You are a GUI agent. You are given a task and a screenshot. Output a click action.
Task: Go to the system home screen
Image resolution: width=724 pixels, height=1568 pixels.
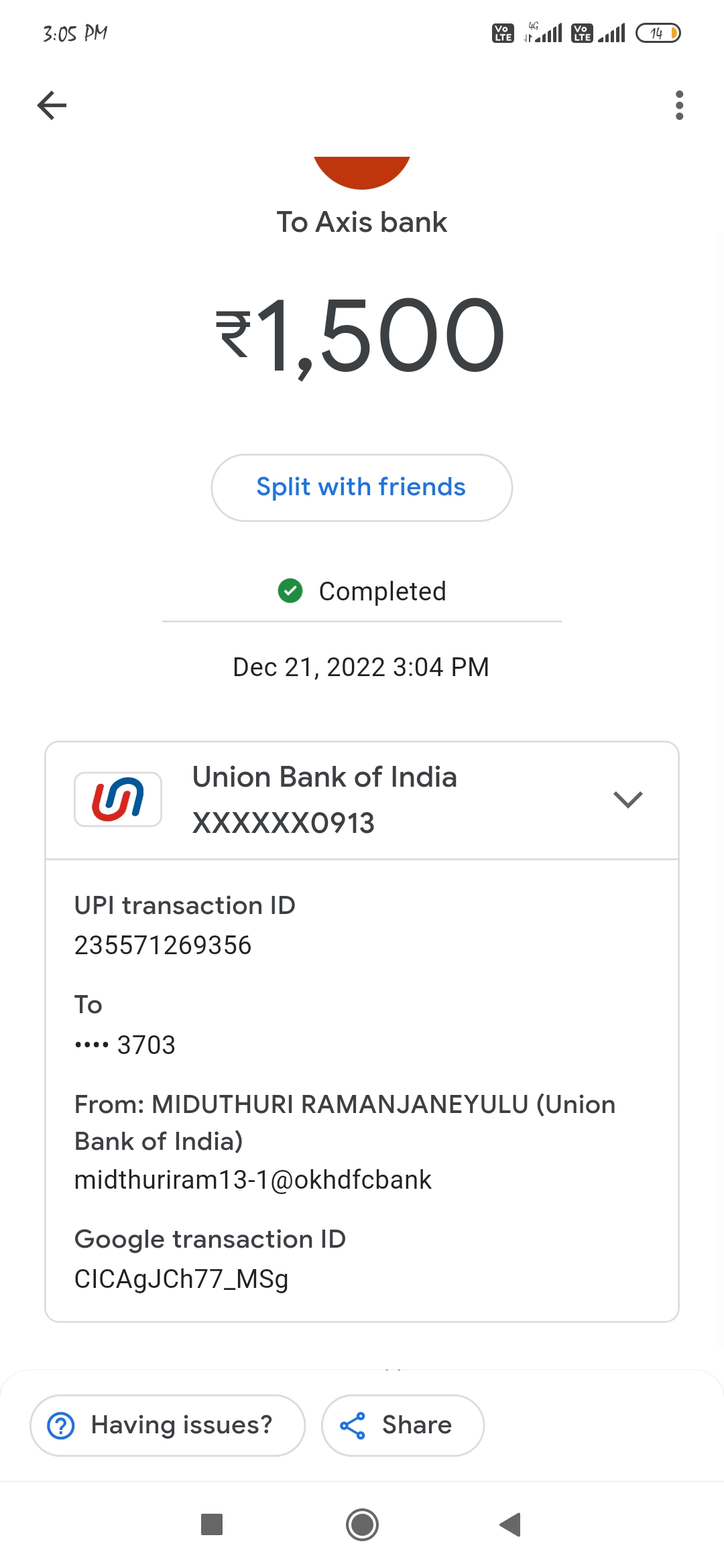pos(362,1524)
